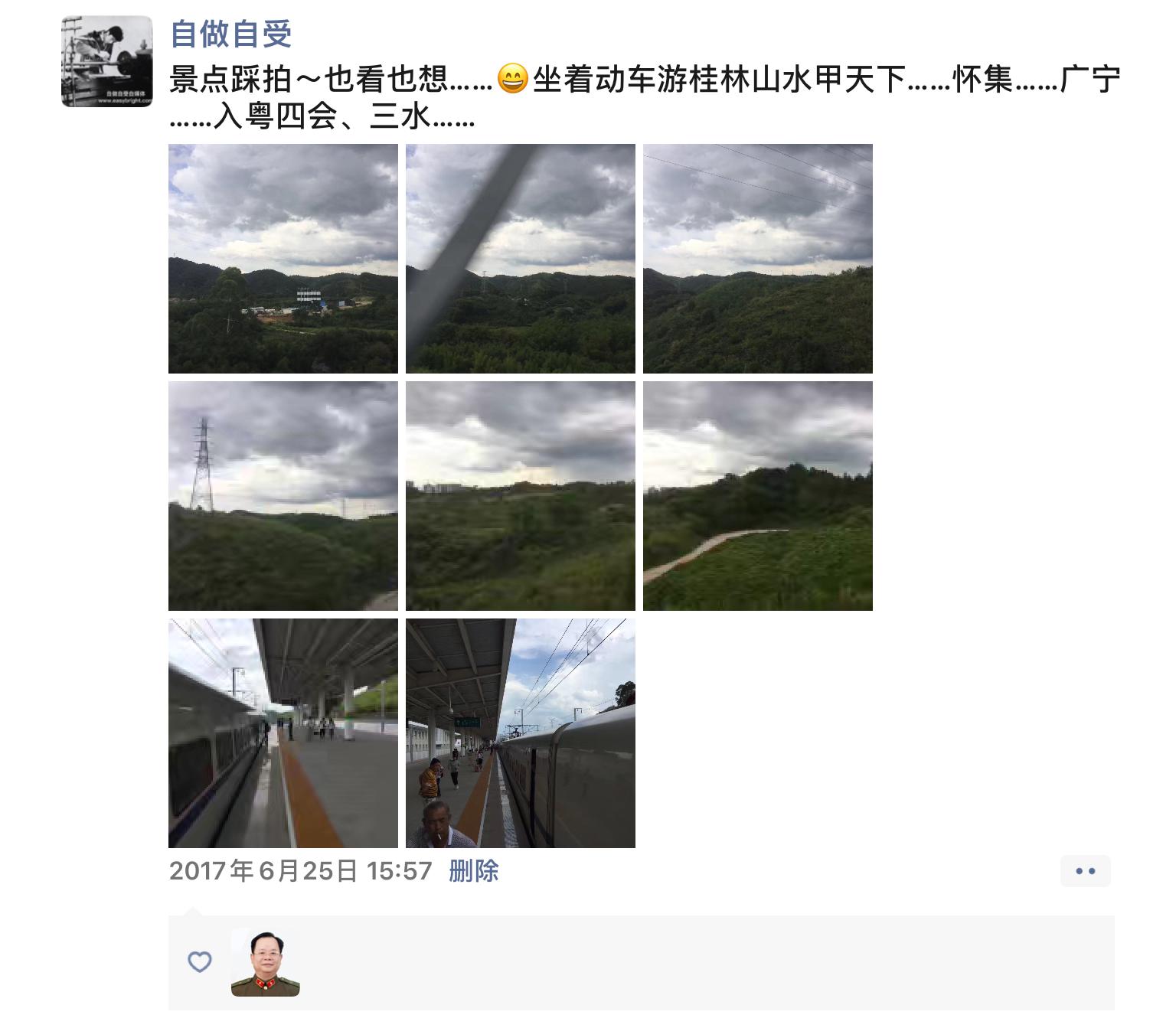
Task: Open profile of the user who liked the post
Action: [265, 963]
